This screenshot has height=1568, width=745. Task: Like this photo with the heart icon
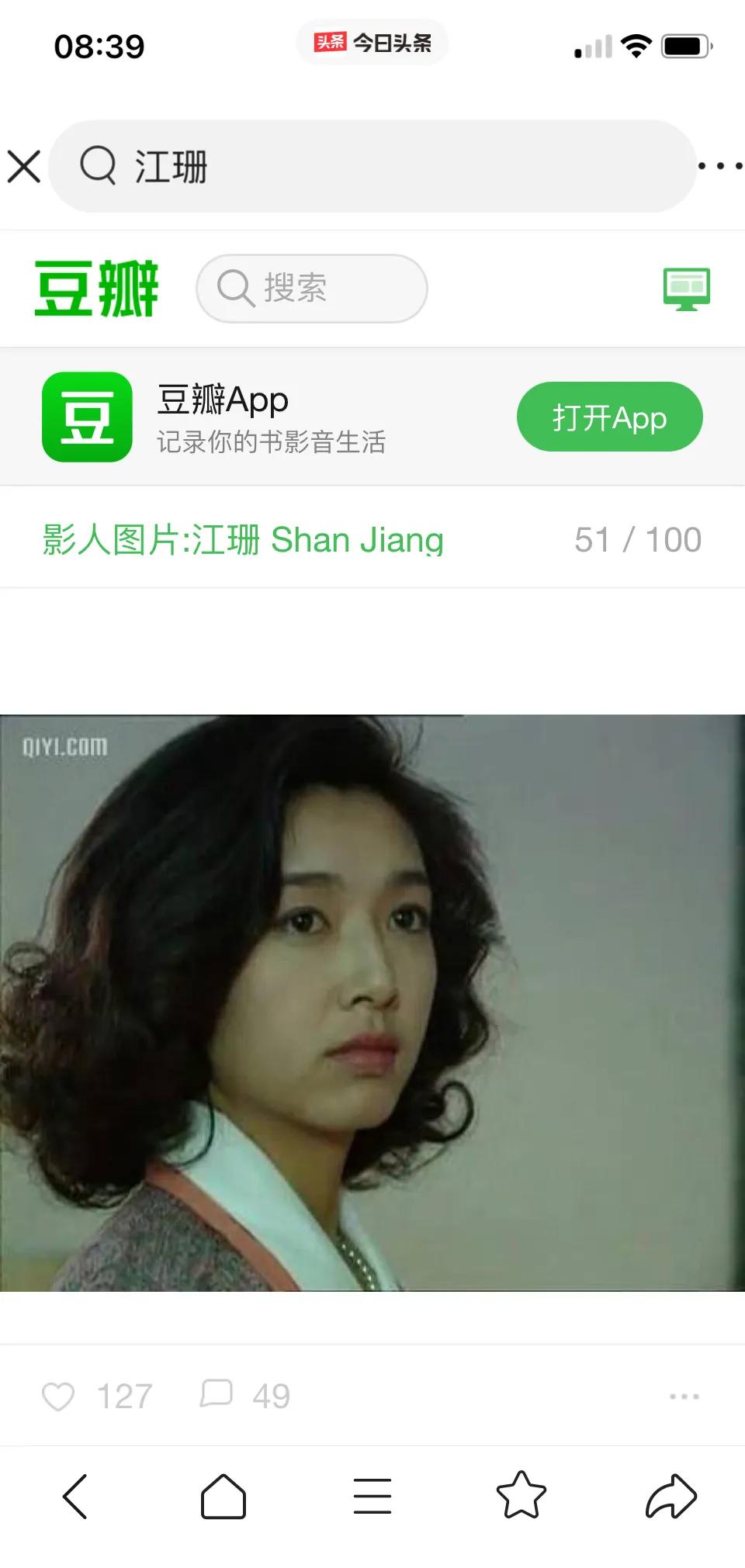pos(58,1396)
